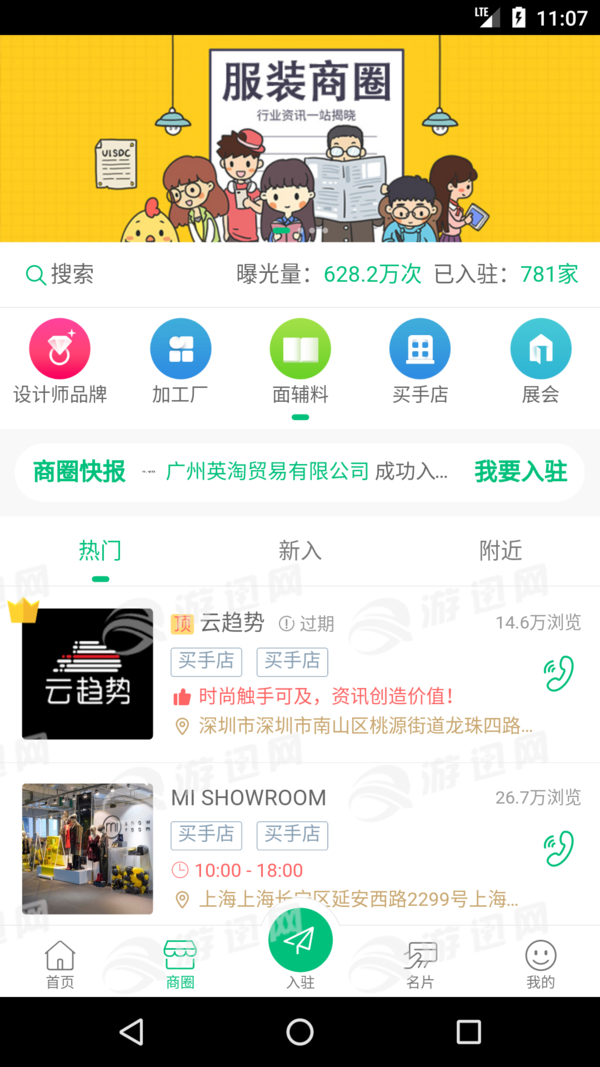
Task: Tap the Android back button
Action: click(x=131, y=1032)
